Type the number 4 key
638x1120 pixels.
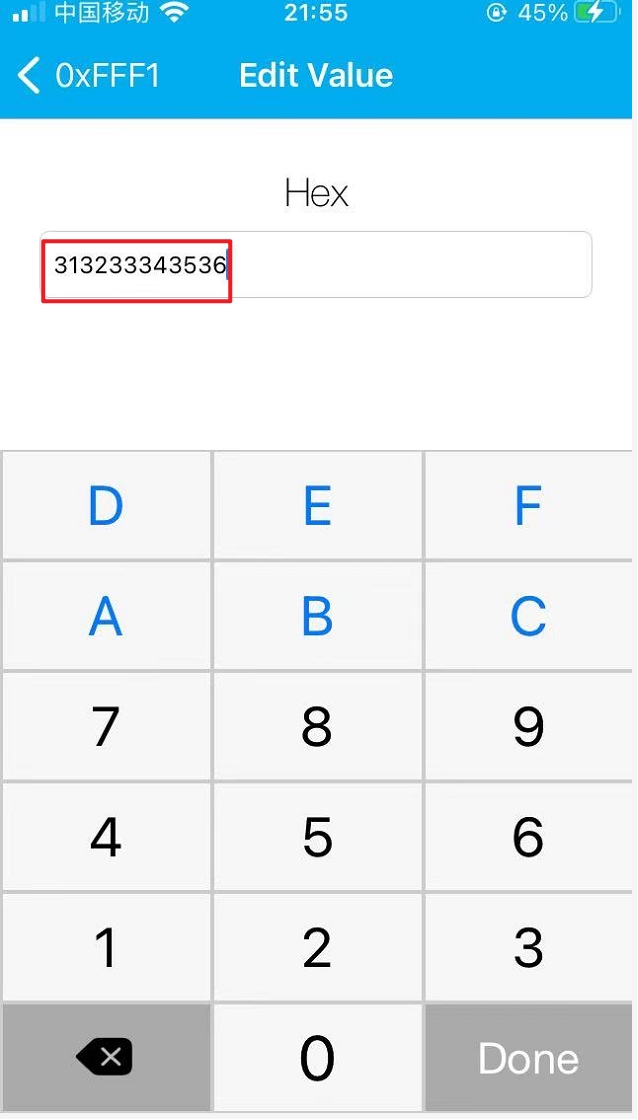click(106, 837)
